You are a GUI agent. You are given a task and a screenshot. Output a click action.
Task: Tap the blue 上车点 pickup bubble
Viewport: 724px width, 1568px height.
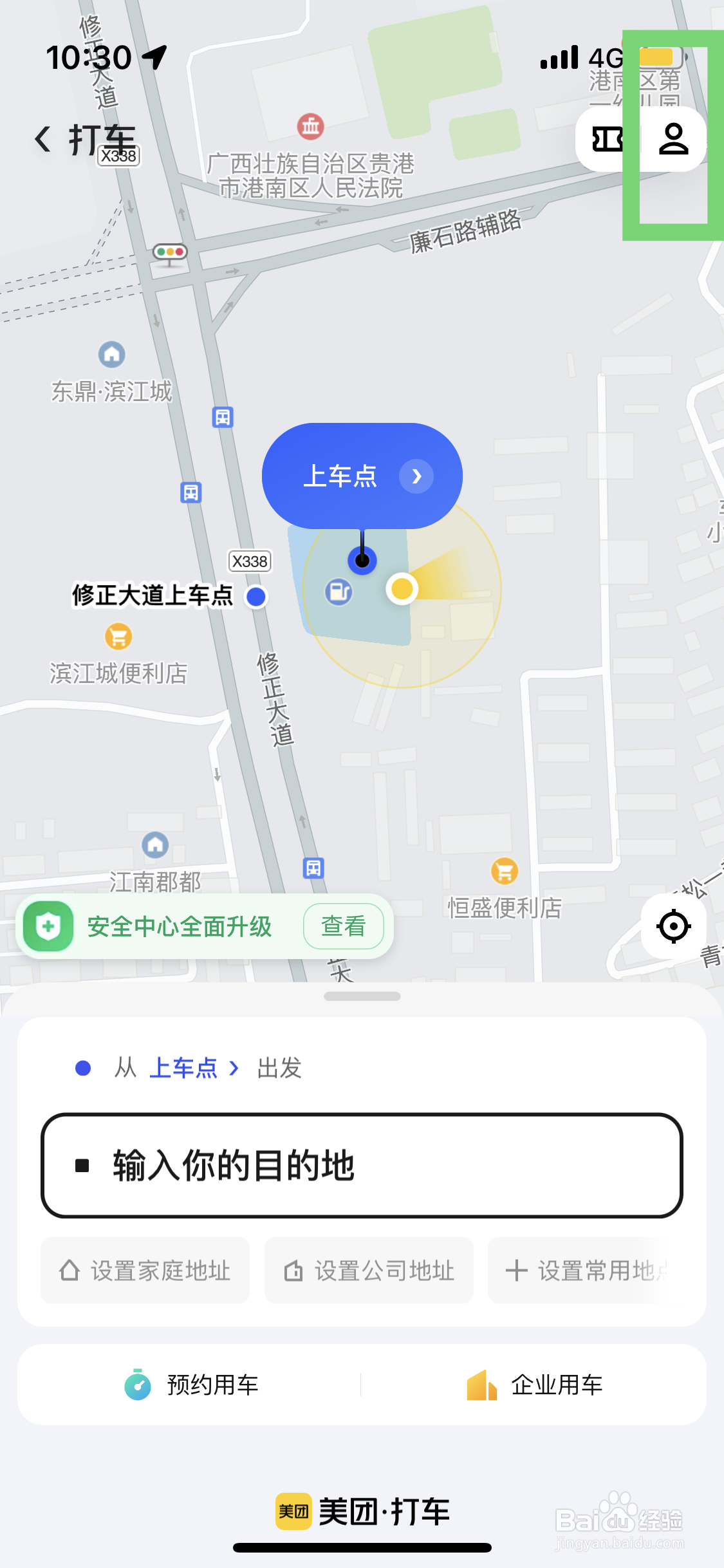(x=362, y=476)
